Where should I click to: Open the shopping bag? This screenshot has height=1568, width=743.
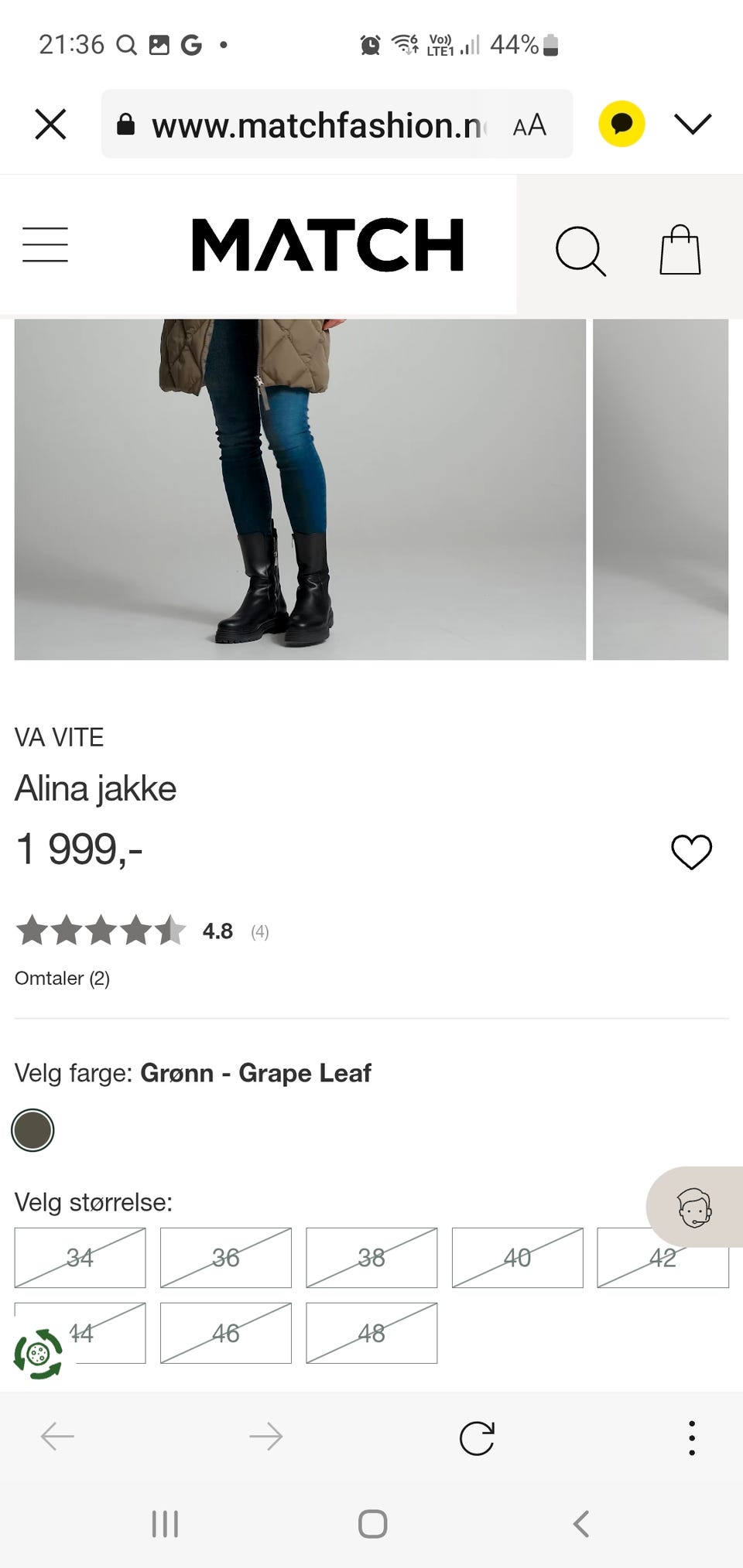click(x=680, y=250)
